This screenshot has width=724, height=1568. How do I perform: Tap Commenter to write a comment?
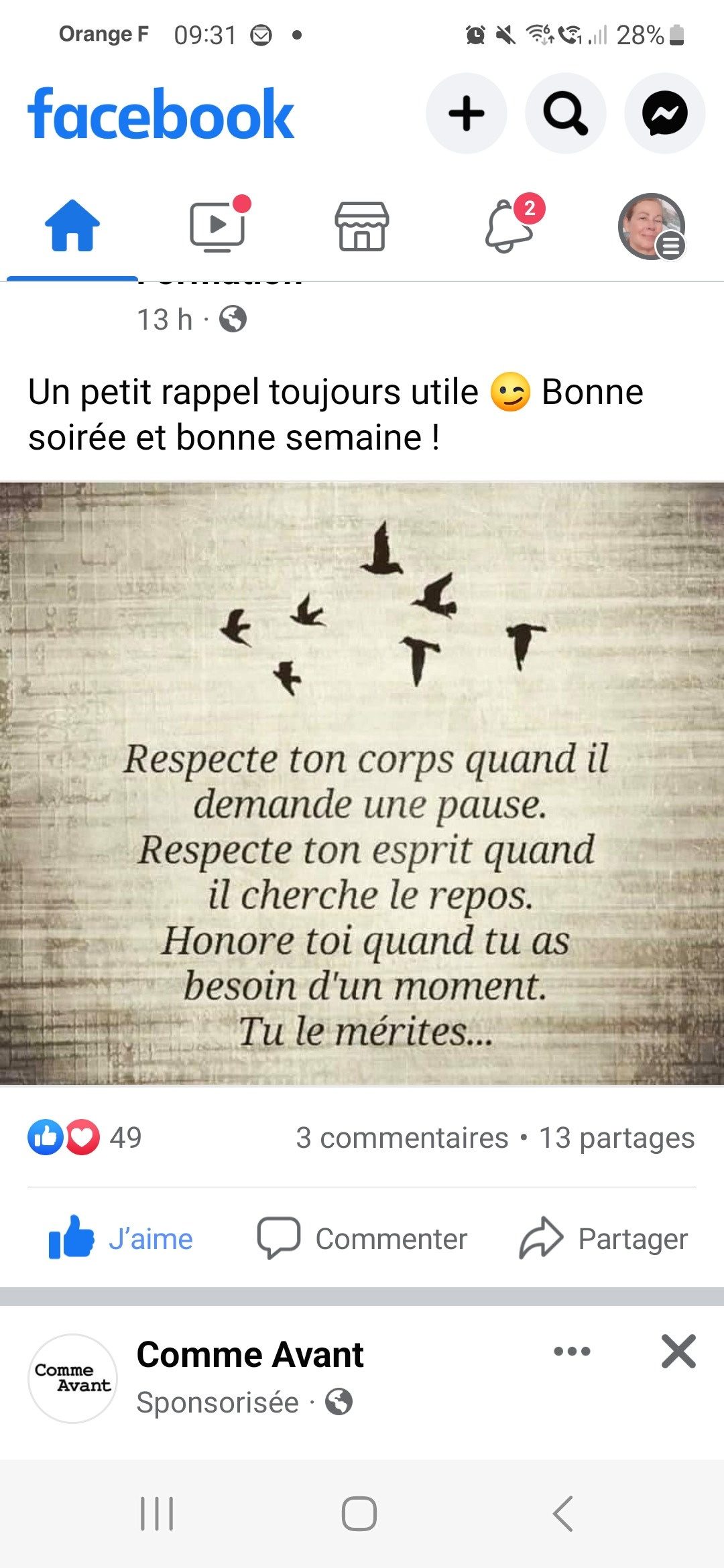363,1238
